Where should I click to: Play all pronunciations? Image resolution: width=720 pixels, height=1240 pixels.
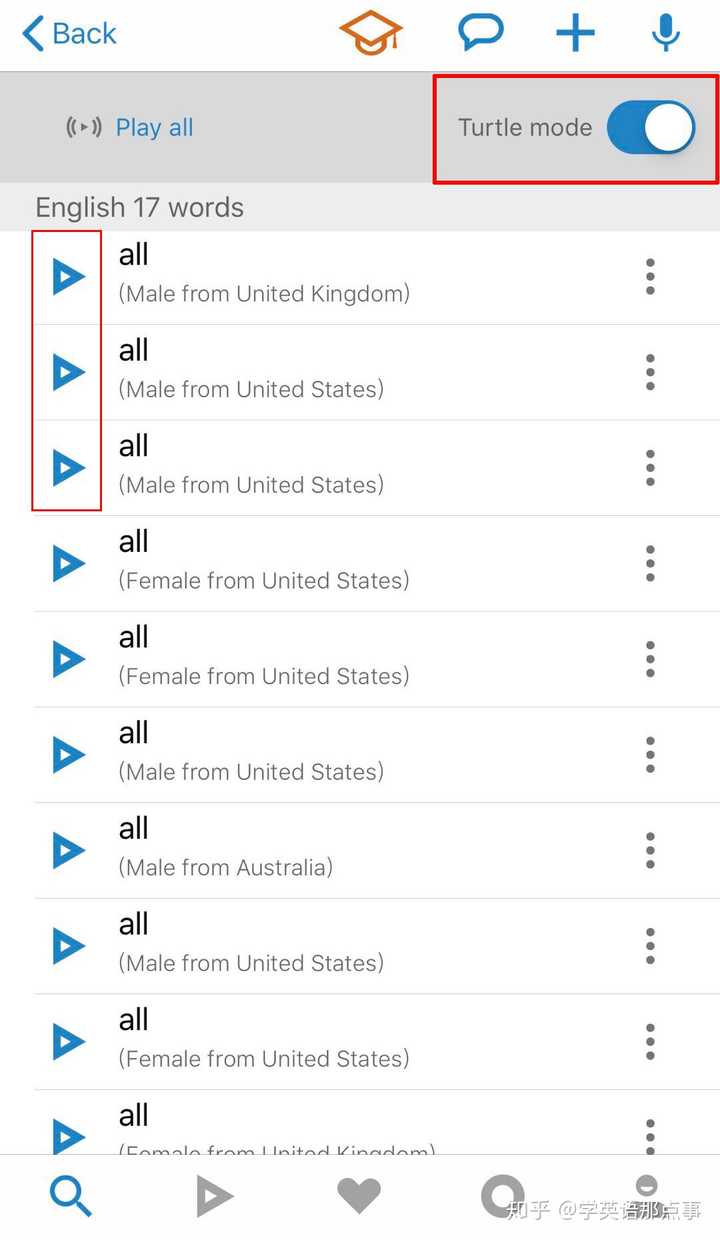click(129, 128)
